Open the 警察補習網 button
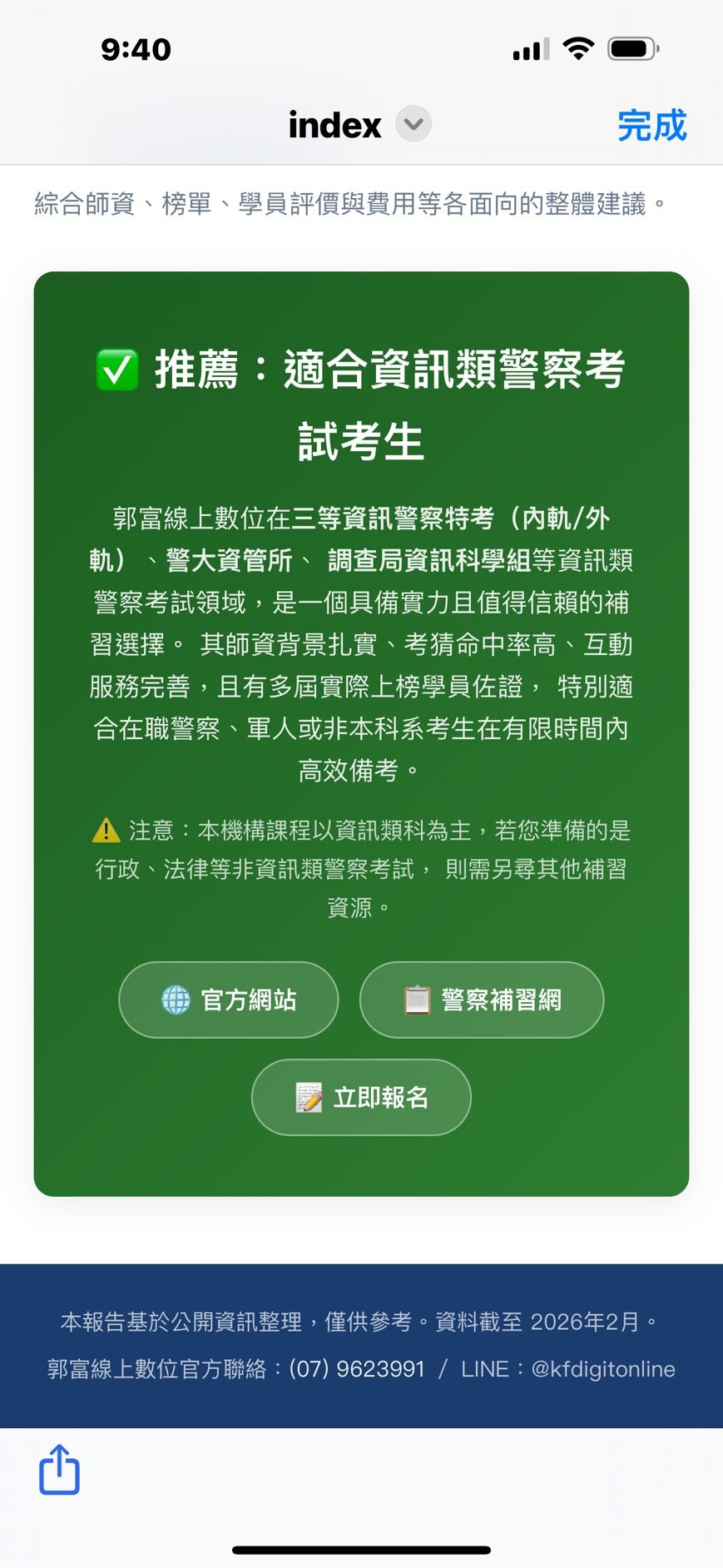The width and height of the screenshot is (723, 1568). tap(482, 1000)
